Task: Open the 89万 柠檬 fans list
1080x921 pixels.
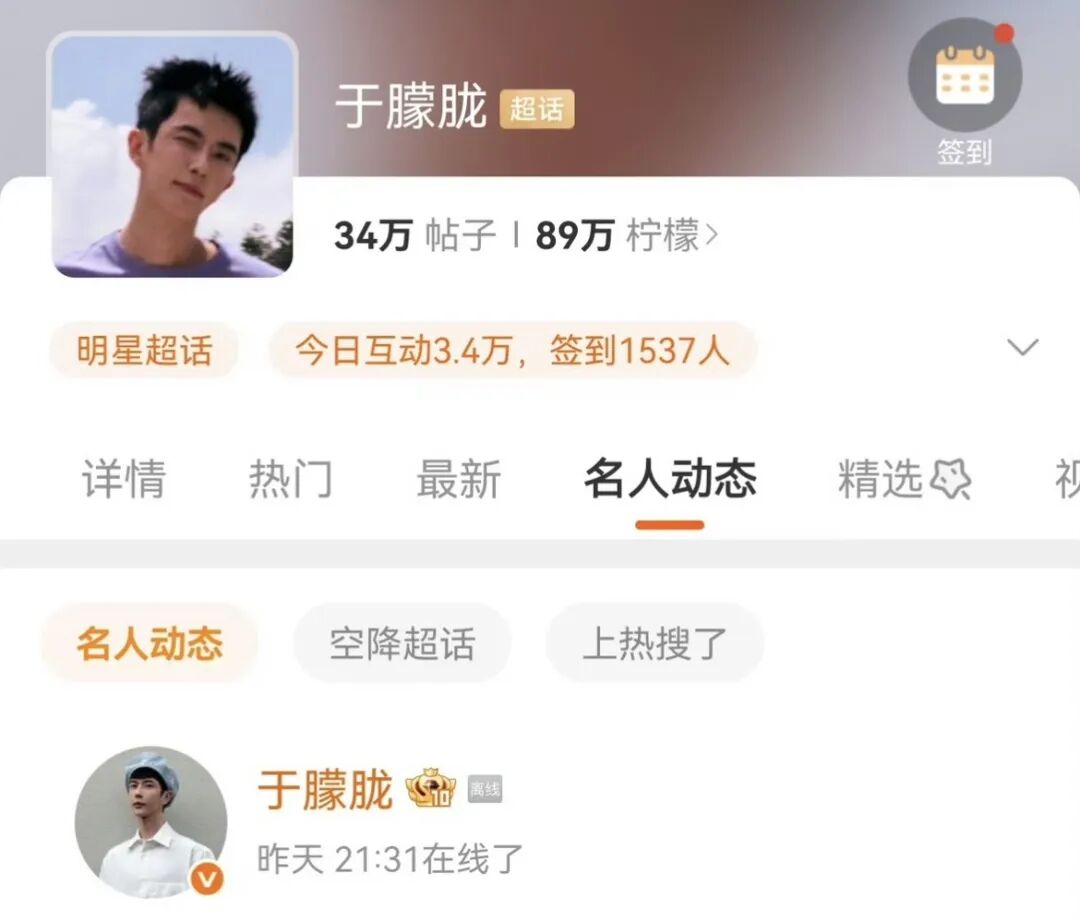Action: [626, 236]
